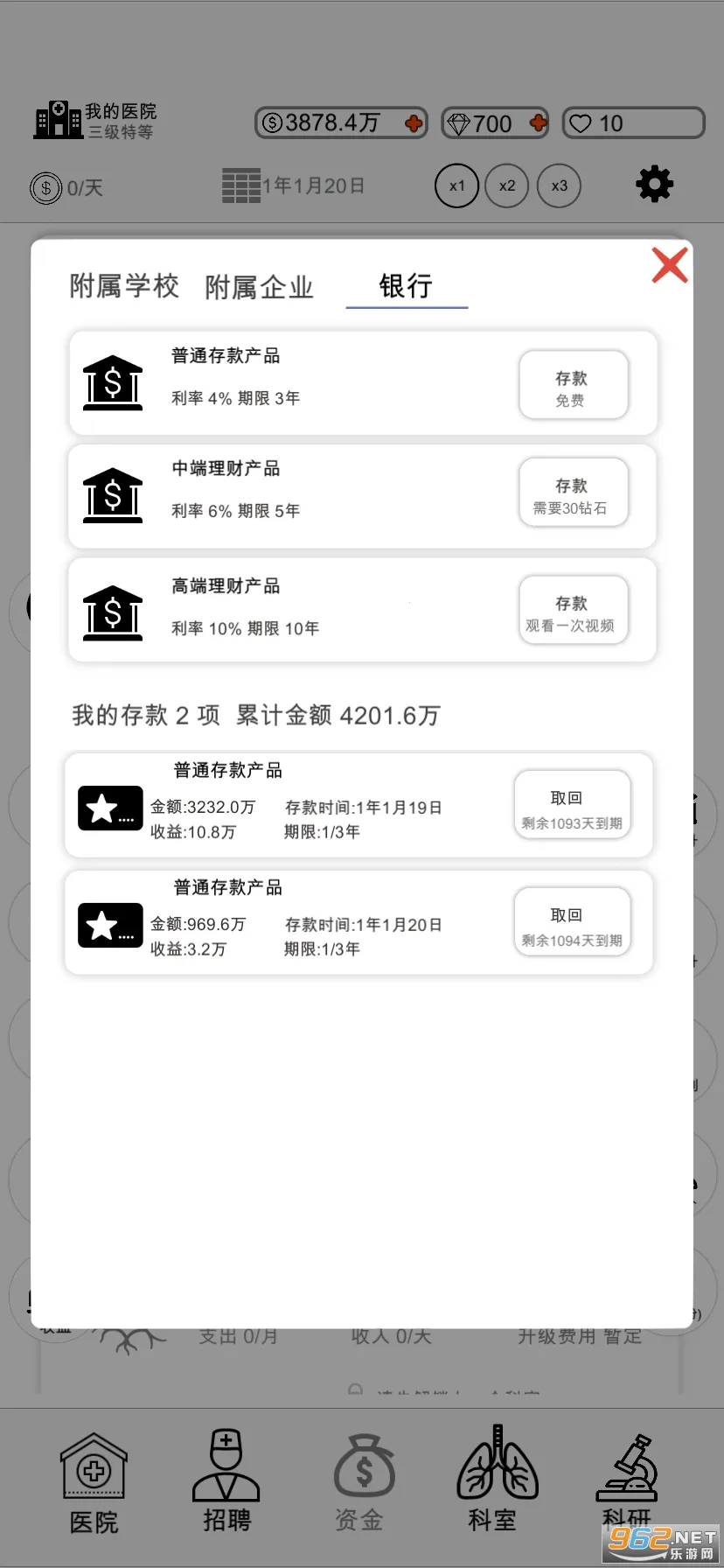The height and width of the screenshot is (1568, 724).
Task: Switch to x1 game speed
Action: tap(456, 185)
